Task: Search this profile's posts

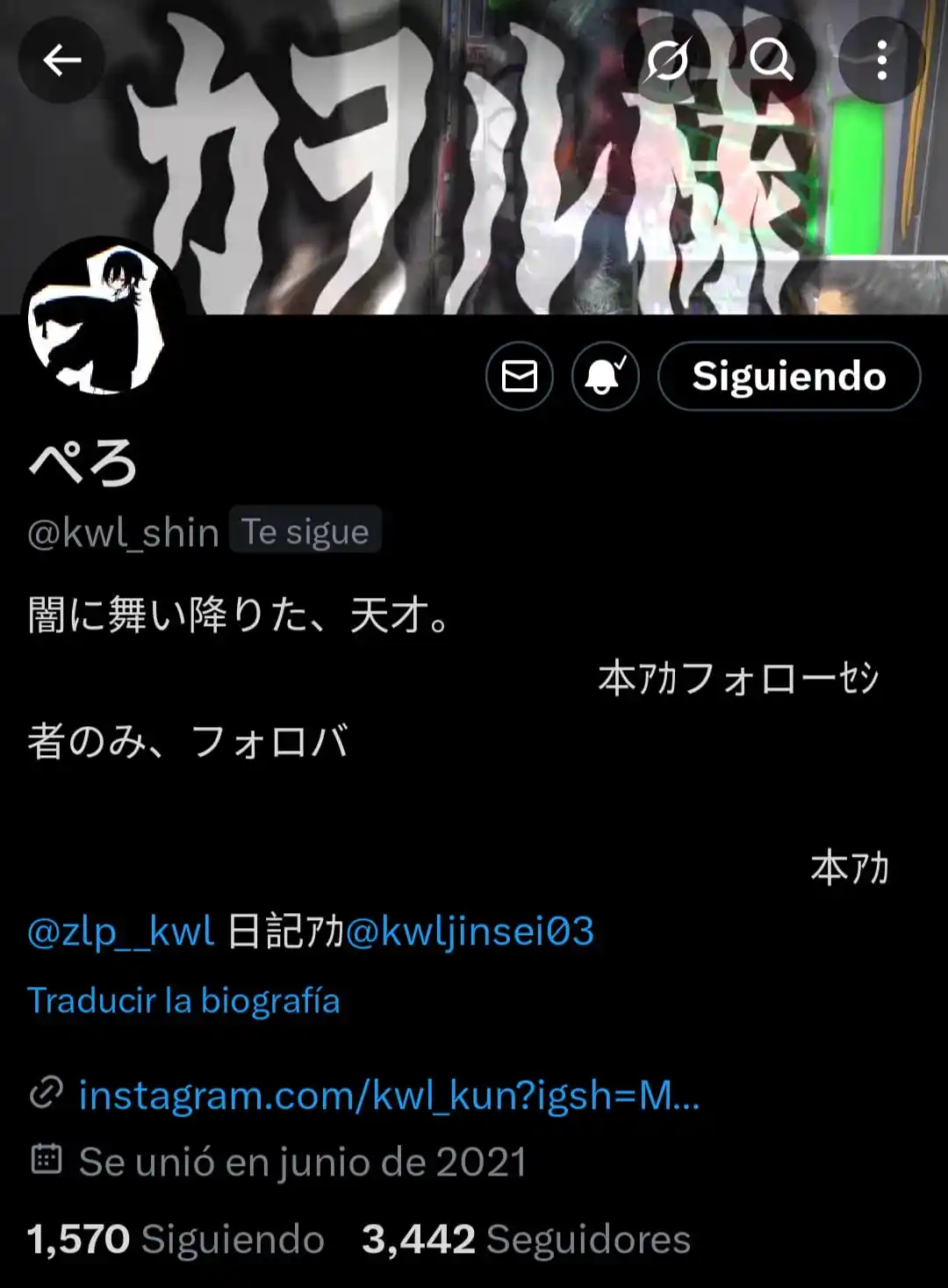Action: [x=771, y=61]
